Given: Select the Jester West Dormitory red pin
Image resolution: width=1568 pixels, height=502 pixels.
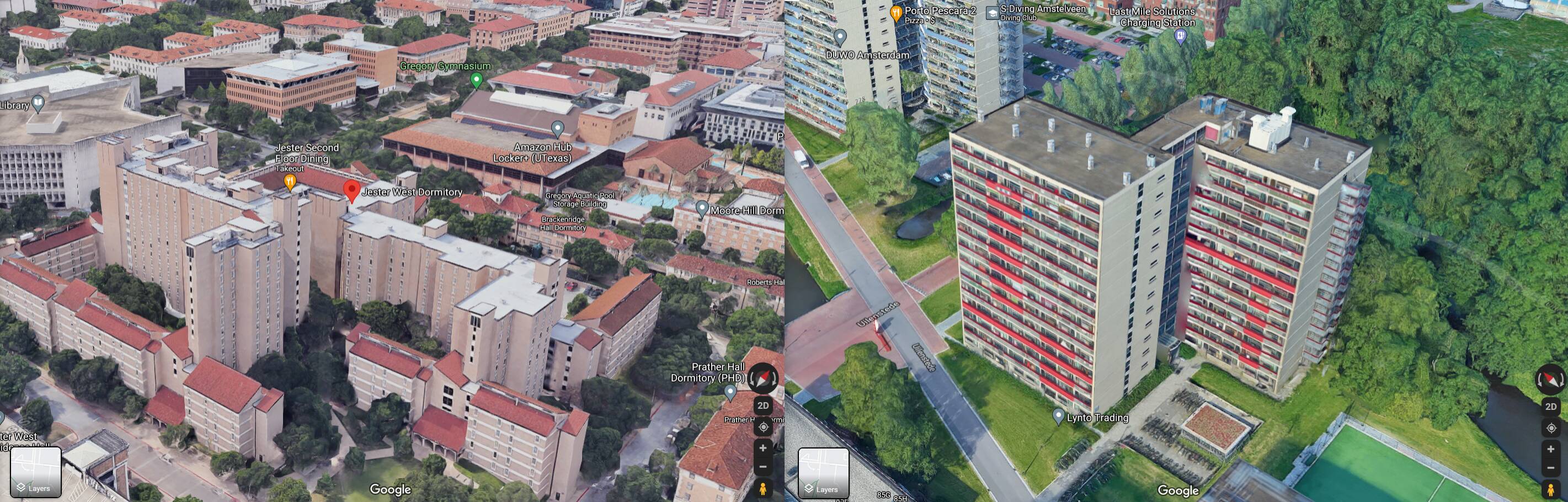Looking at the screenshot, I should coord(351,190).
